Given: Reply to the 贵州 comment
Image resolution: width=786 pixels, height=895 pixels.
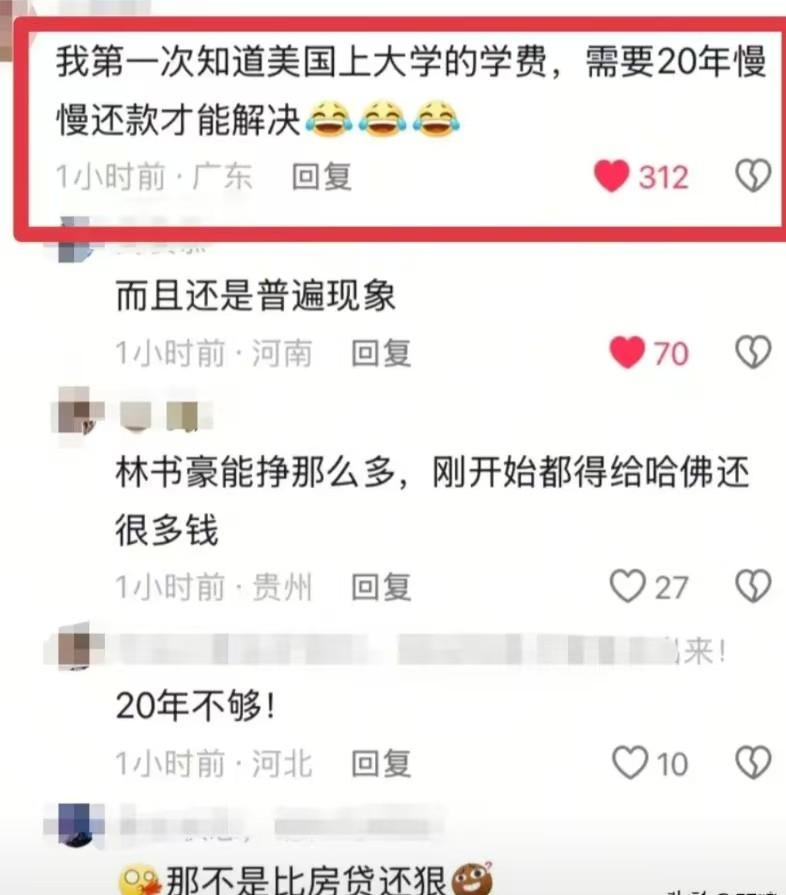Looking at the screenshot, I should coord(381,586).
